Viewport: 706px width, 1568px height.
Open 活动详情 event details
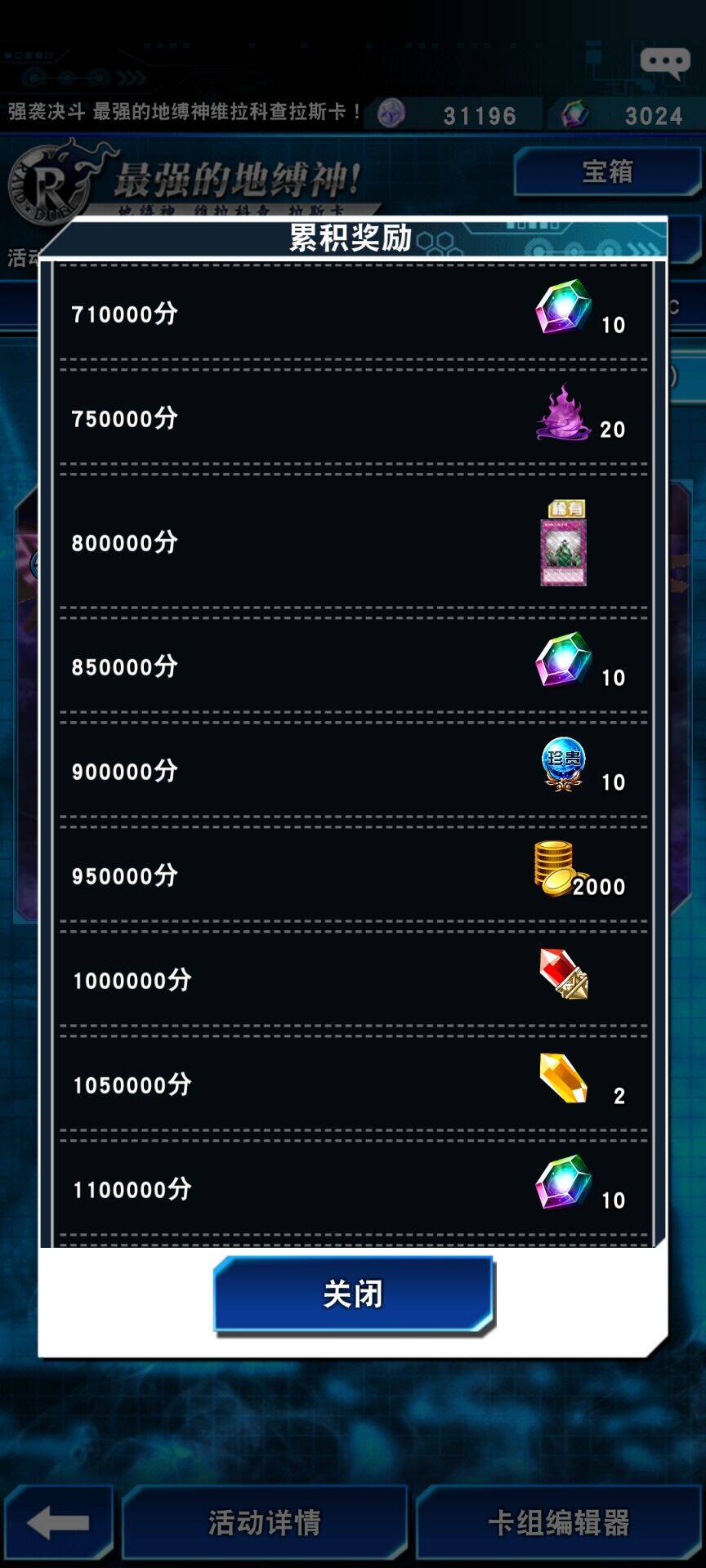265,1522
